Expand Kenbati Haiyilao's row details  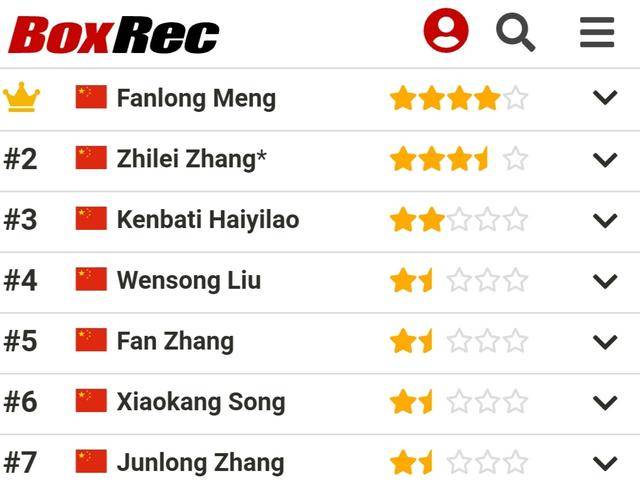[x=604, y=220]
